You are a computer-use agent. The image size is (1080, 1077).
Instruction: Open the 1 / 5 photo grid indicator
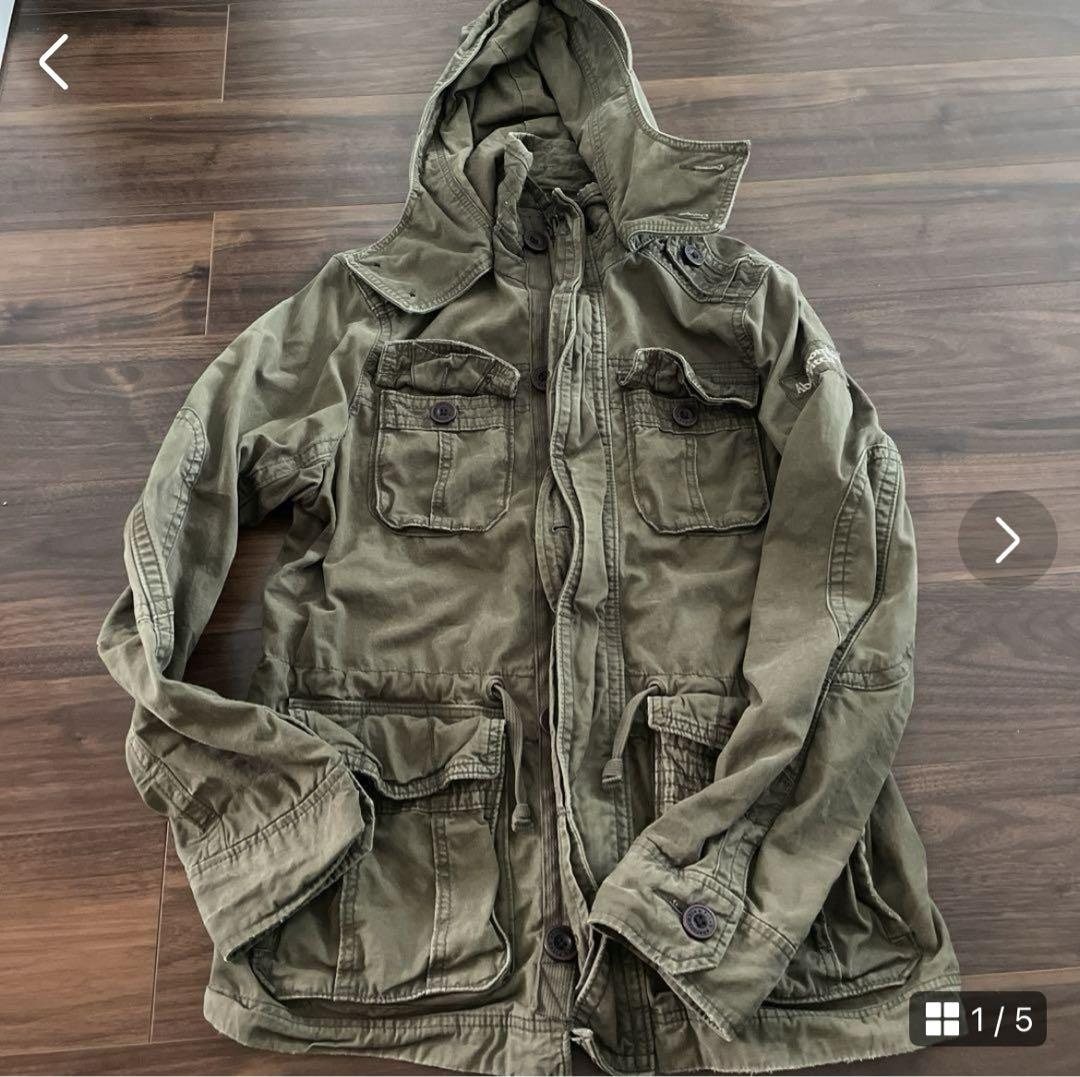(x=978, y=1019)
